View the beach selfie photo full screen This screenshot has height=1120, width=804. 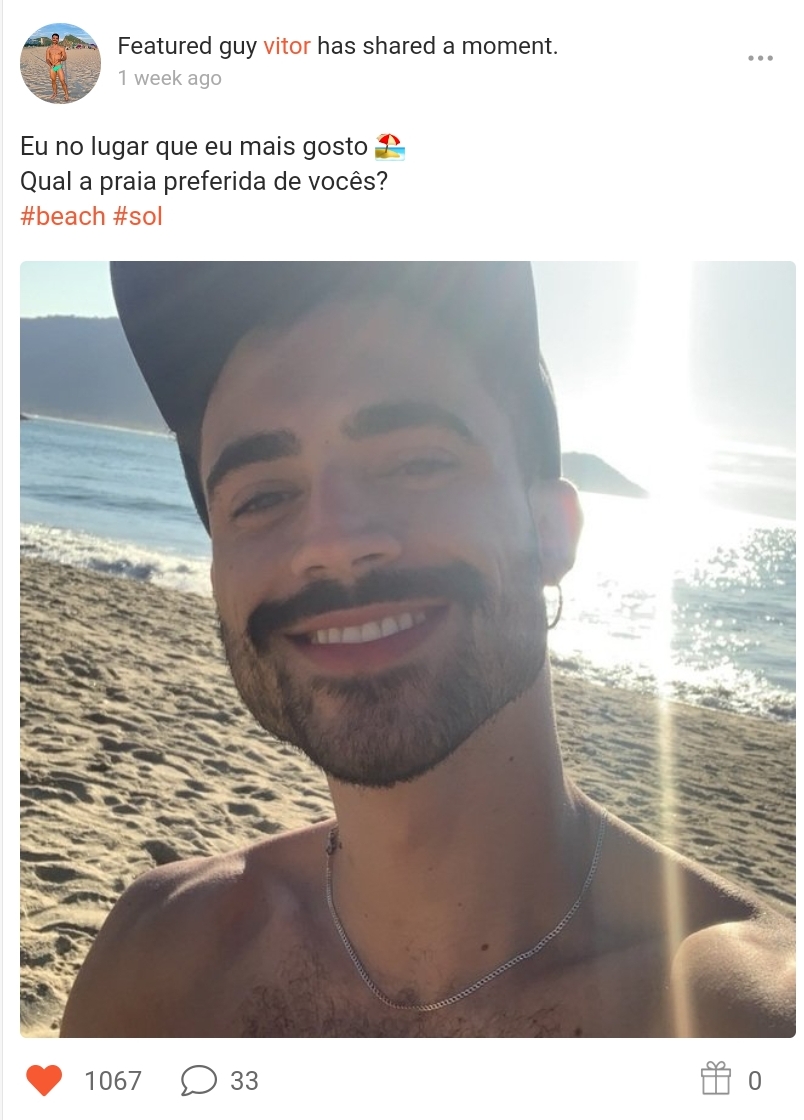pyautogui.click(x=408, y=649)
